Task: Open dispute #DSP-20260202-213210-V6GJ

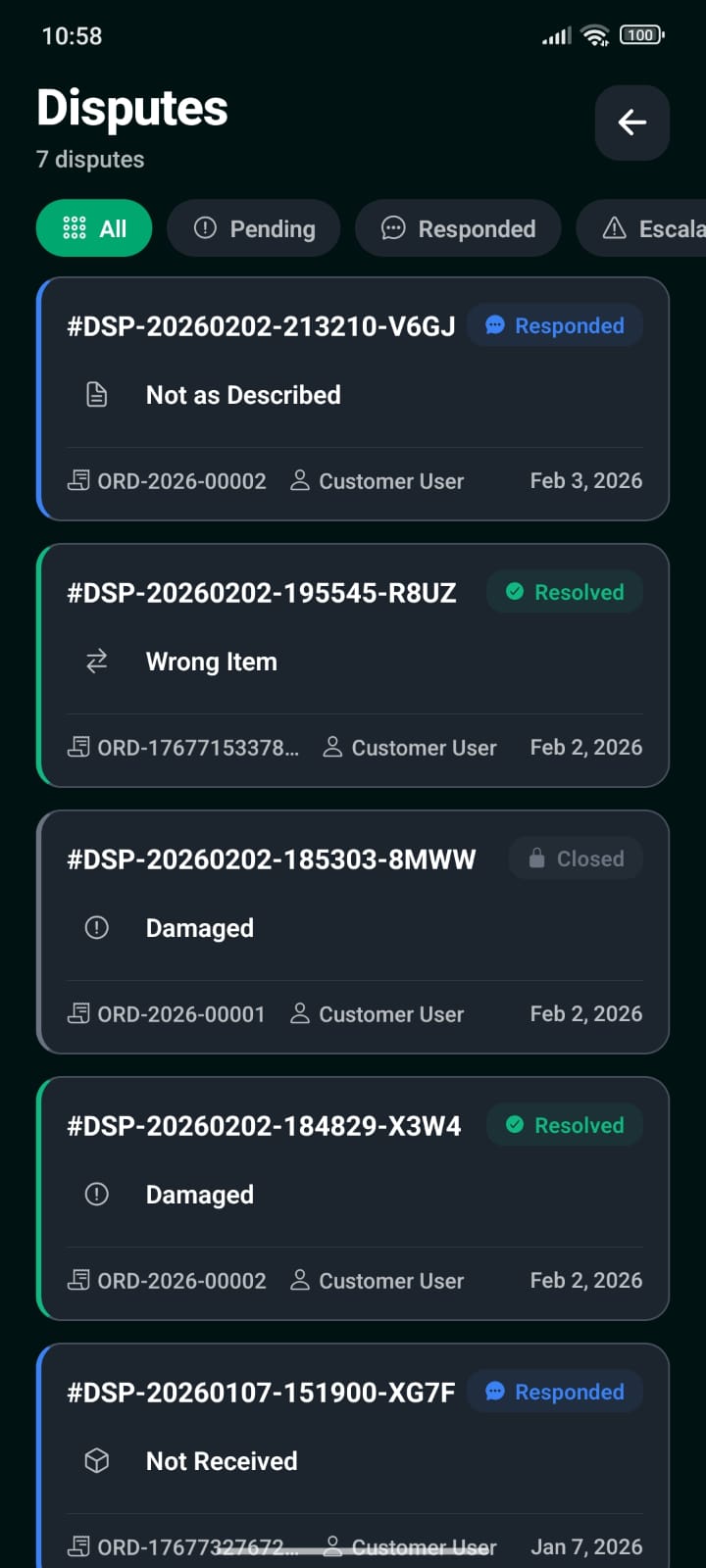Action: (x=353, y=399)
